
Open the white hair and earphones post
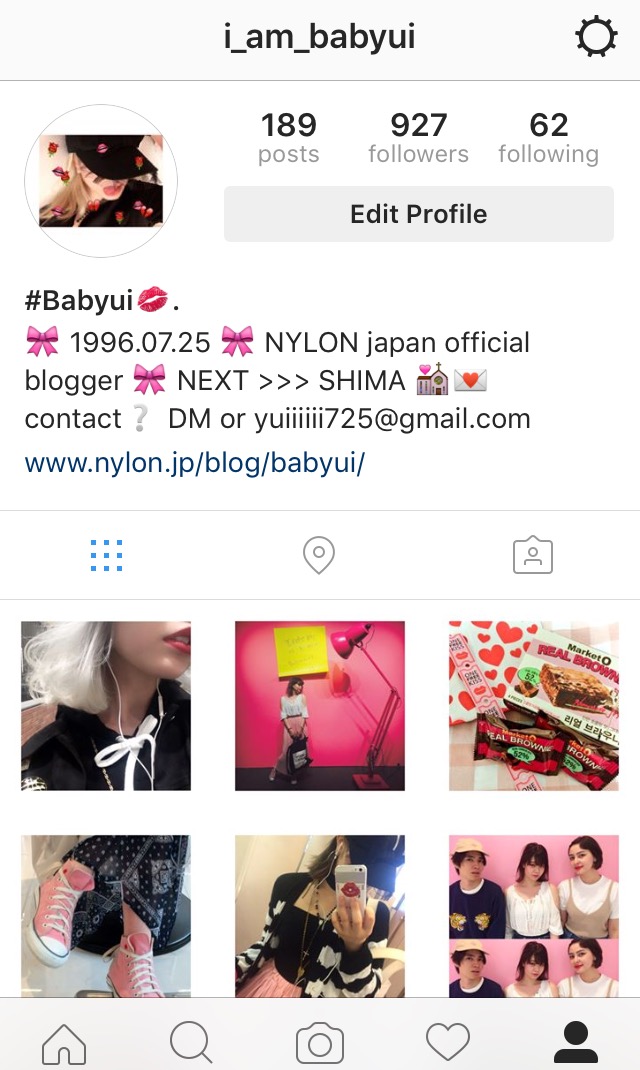coord(106,706)
